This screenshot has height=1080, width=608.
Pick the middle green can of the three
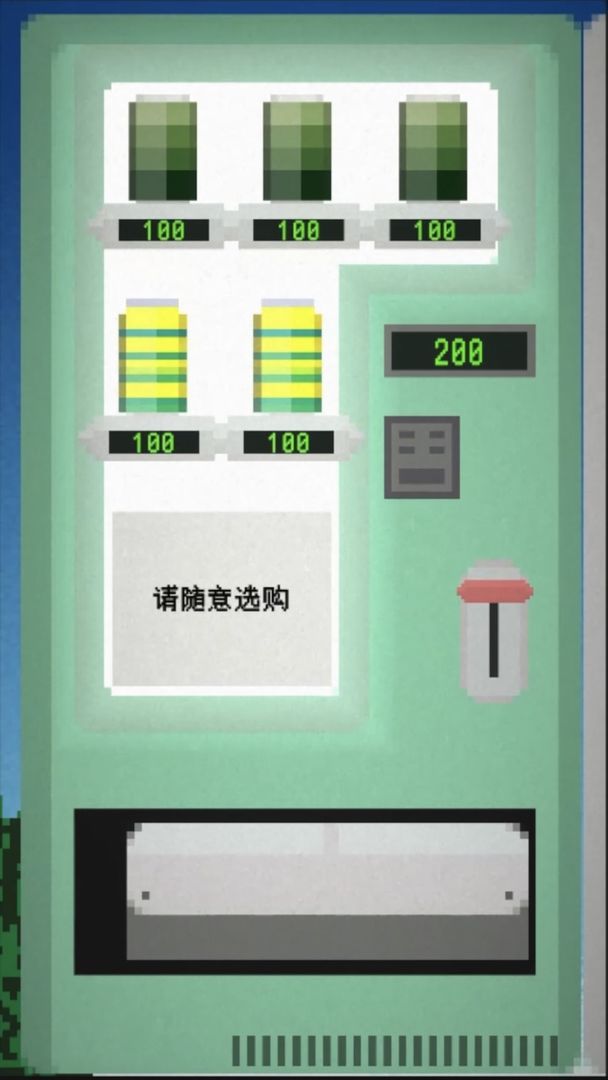point(297,149)
